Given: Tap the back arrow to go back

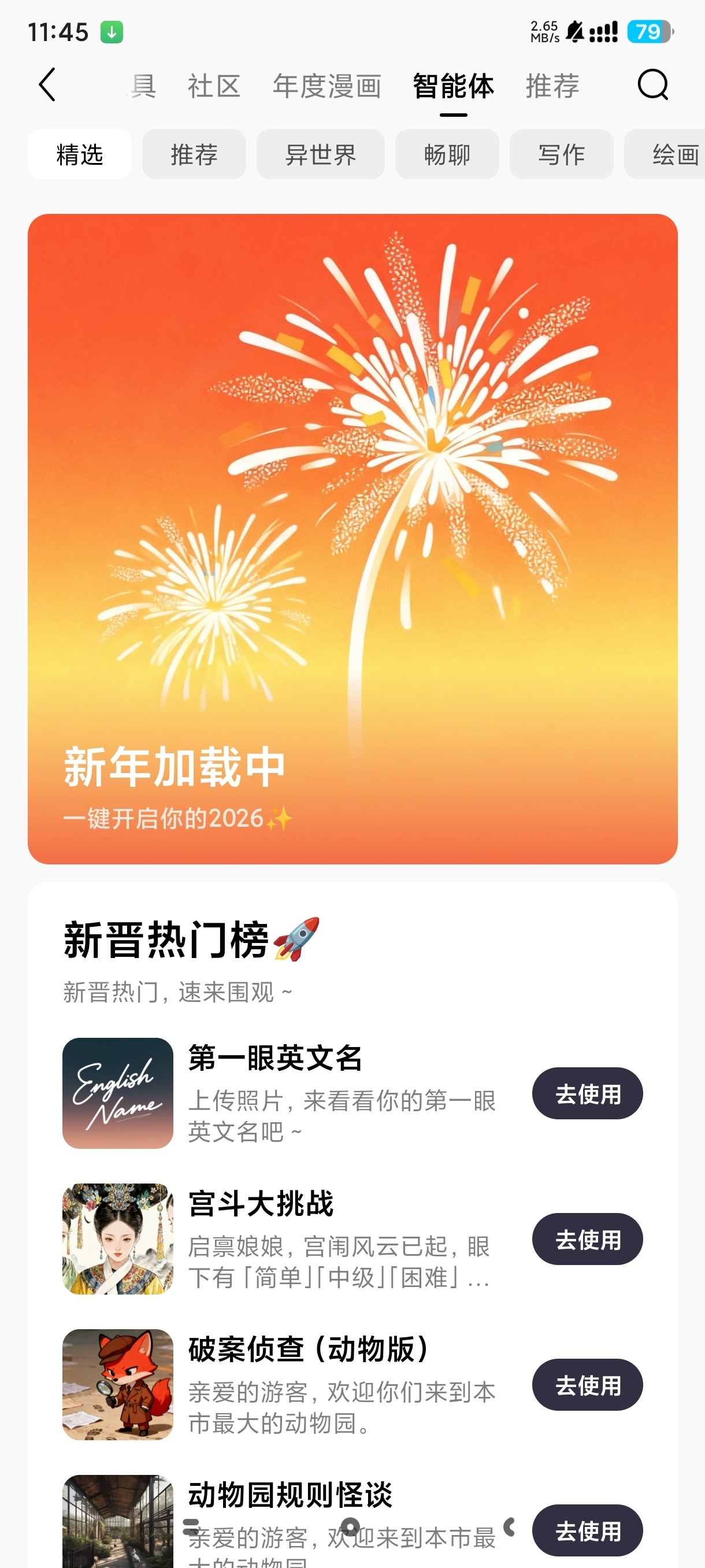Looking at the screenshot, I should pos(48,85).
